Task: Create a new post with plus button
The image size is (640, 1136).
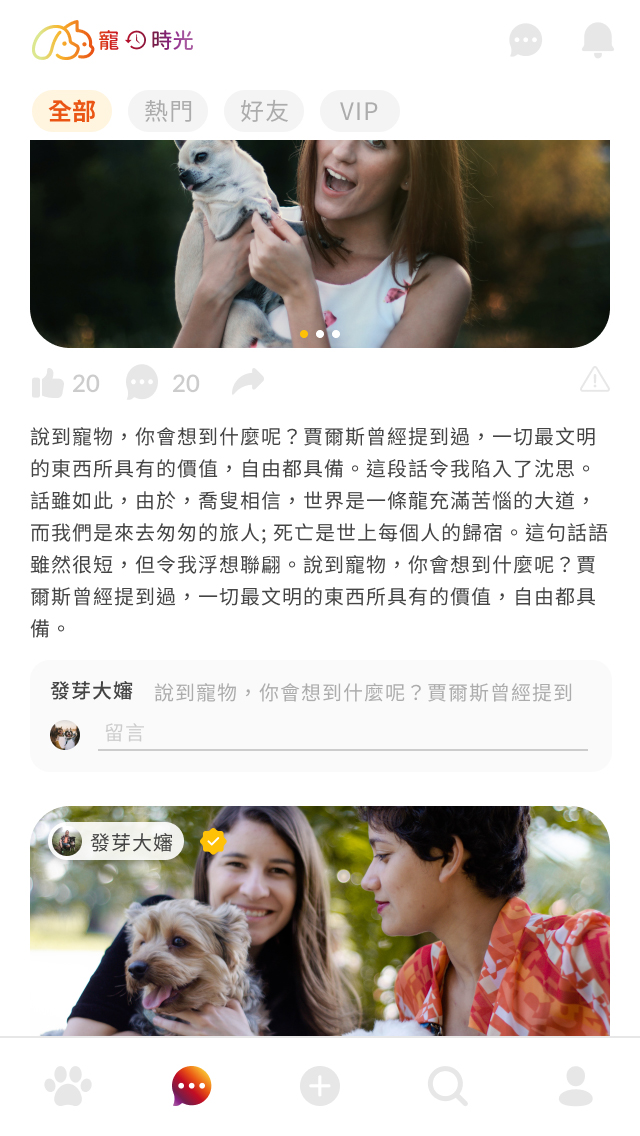Action: click(320, 1086)
